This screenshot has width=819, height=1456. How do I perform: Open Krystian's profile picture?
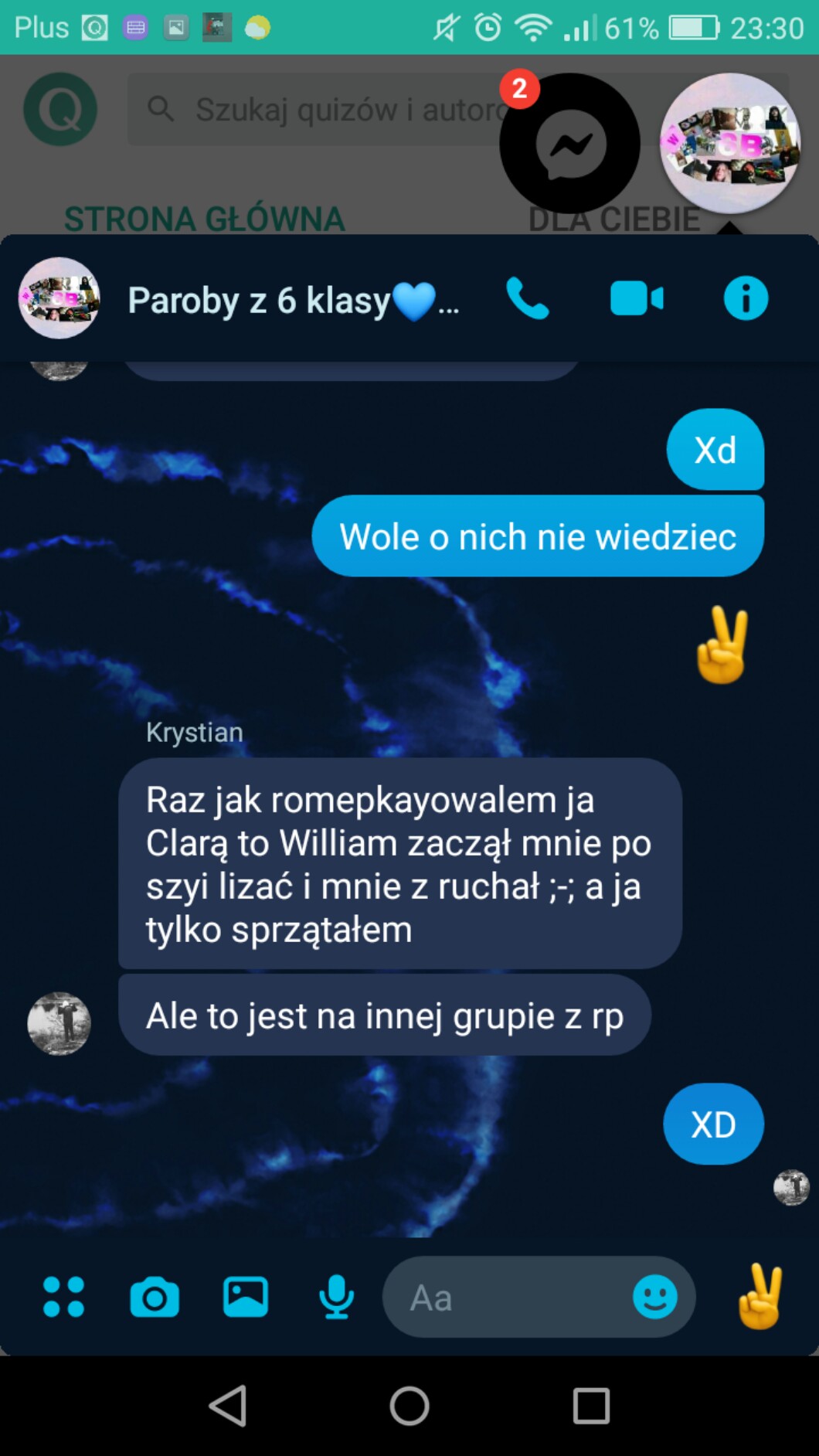[x=59, y=1023]
